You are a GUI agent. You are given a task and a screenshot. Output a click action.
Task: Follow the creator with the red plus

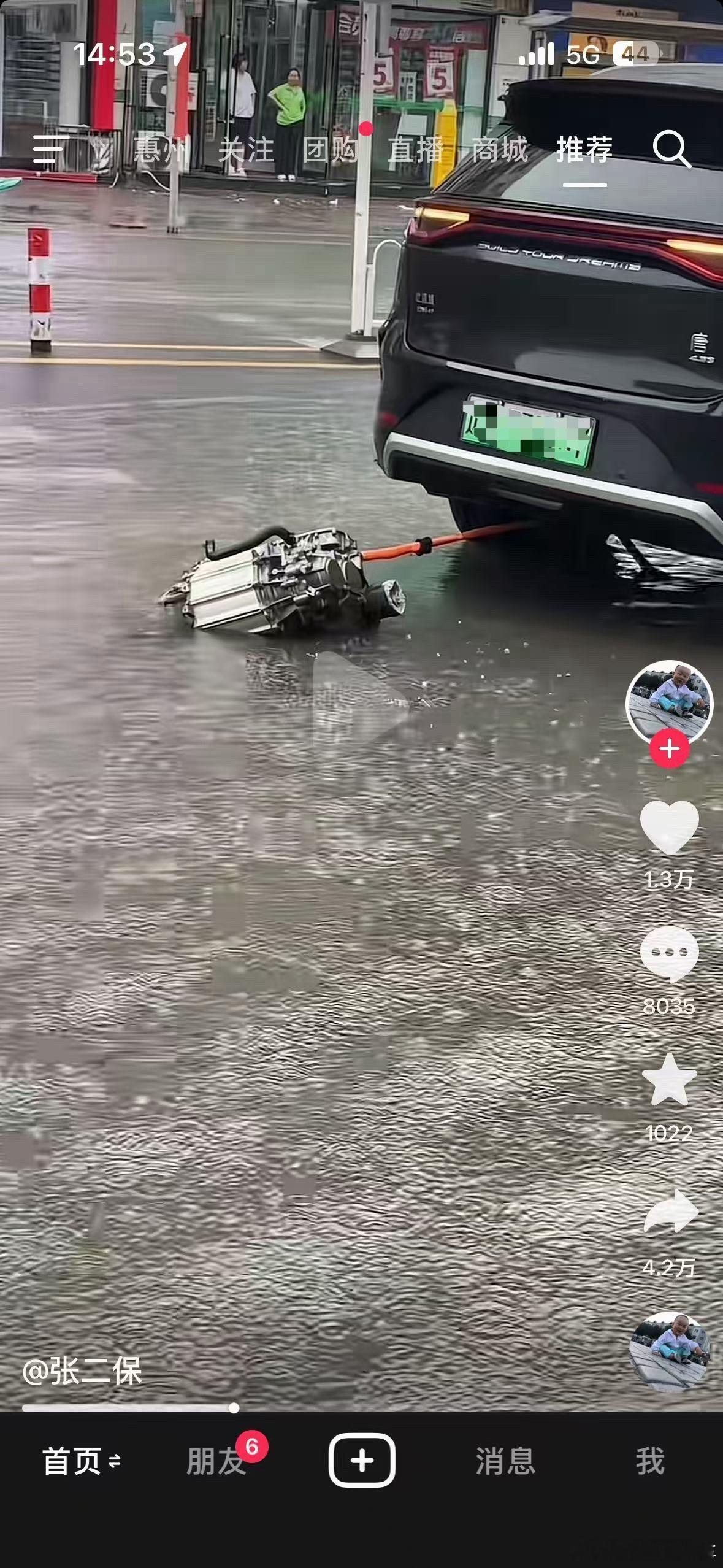(x=670, y=748)
